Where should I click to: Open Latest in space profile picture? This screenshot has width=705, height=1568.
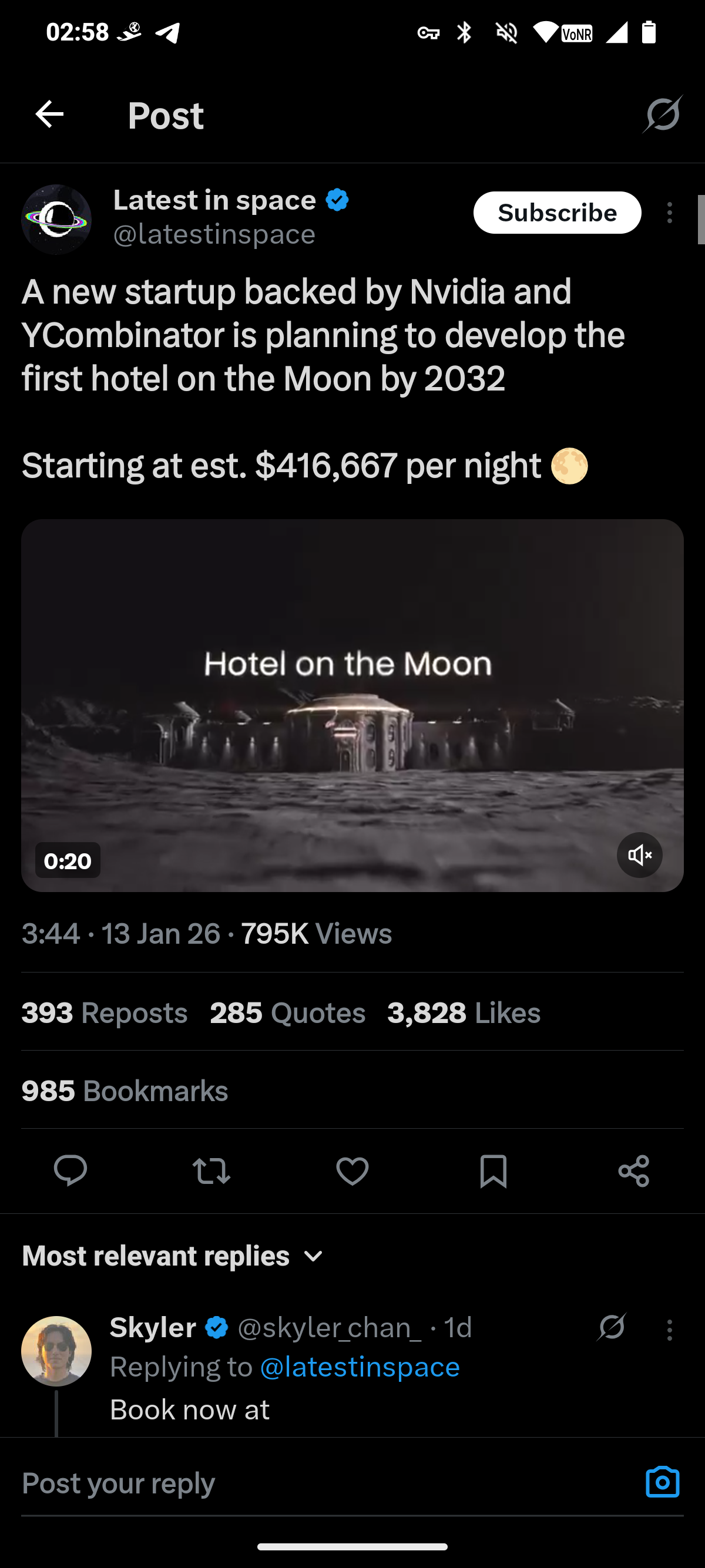tap(56, 219)
